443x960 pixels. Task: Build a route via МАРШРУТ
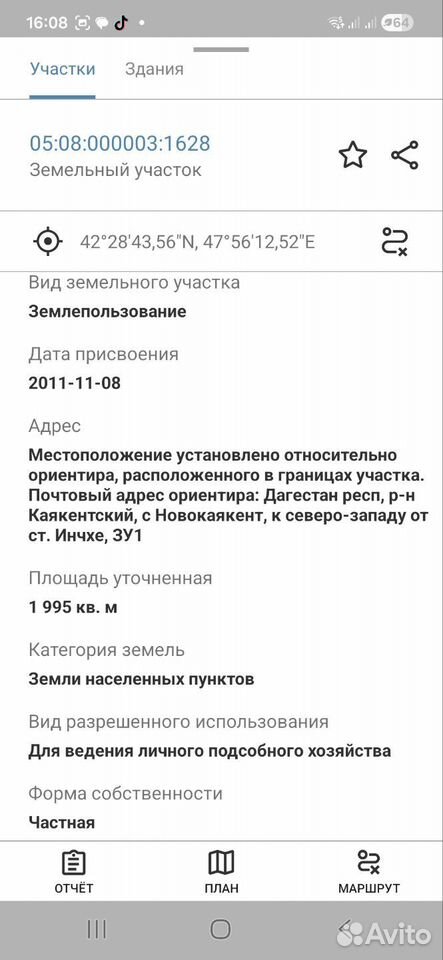pyautogui.click(x=369, y=872)
